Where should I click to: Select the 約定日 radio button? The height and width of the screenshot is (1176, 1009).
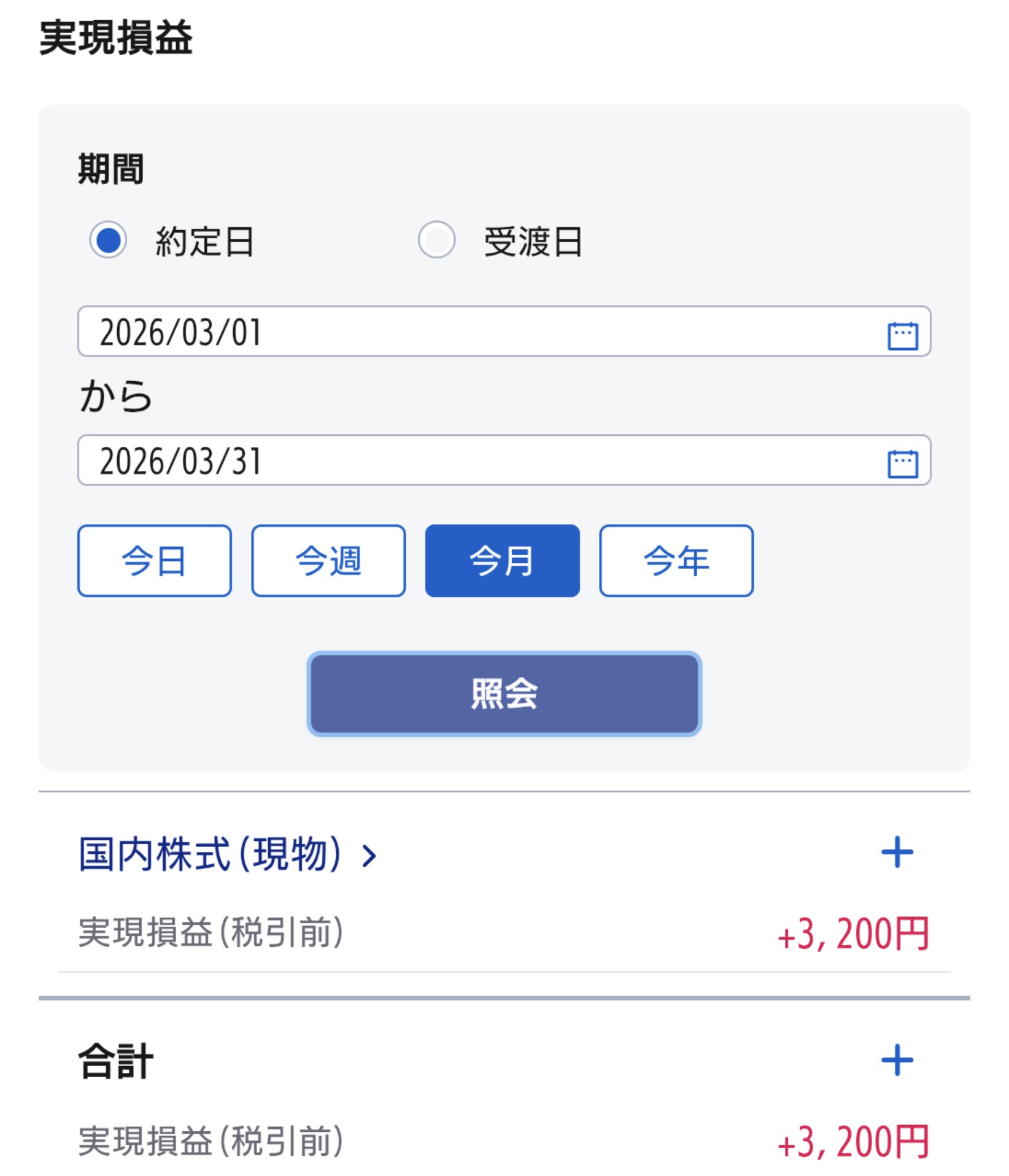click(x=109, y=240)
